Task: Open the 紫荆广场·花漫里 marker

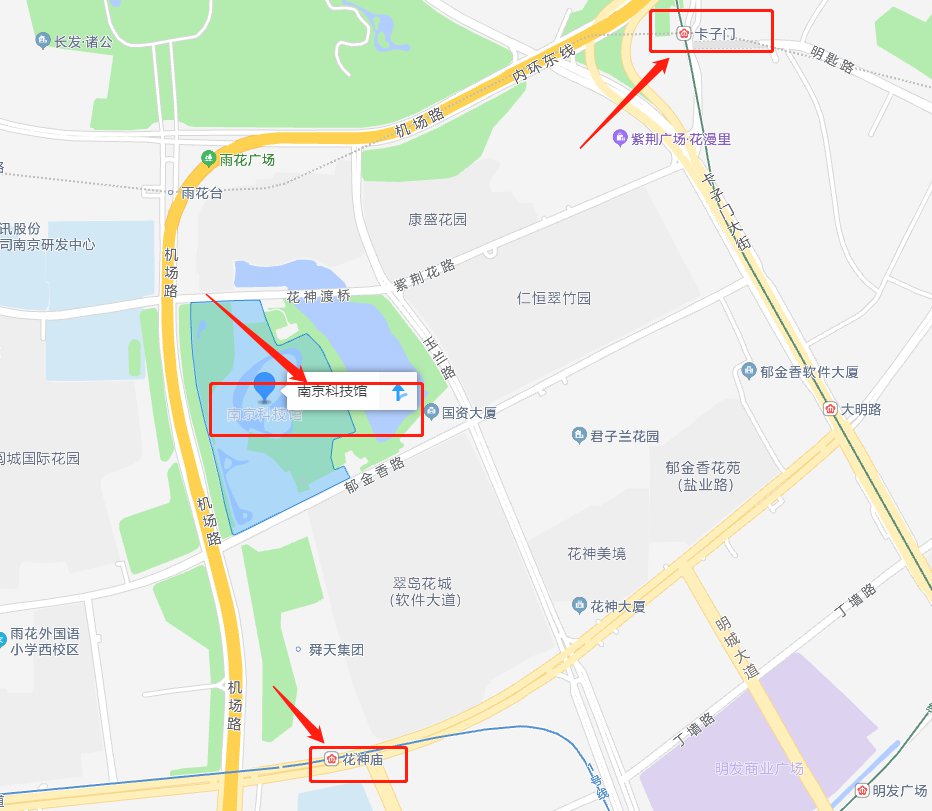Action: tap(620, 139)
